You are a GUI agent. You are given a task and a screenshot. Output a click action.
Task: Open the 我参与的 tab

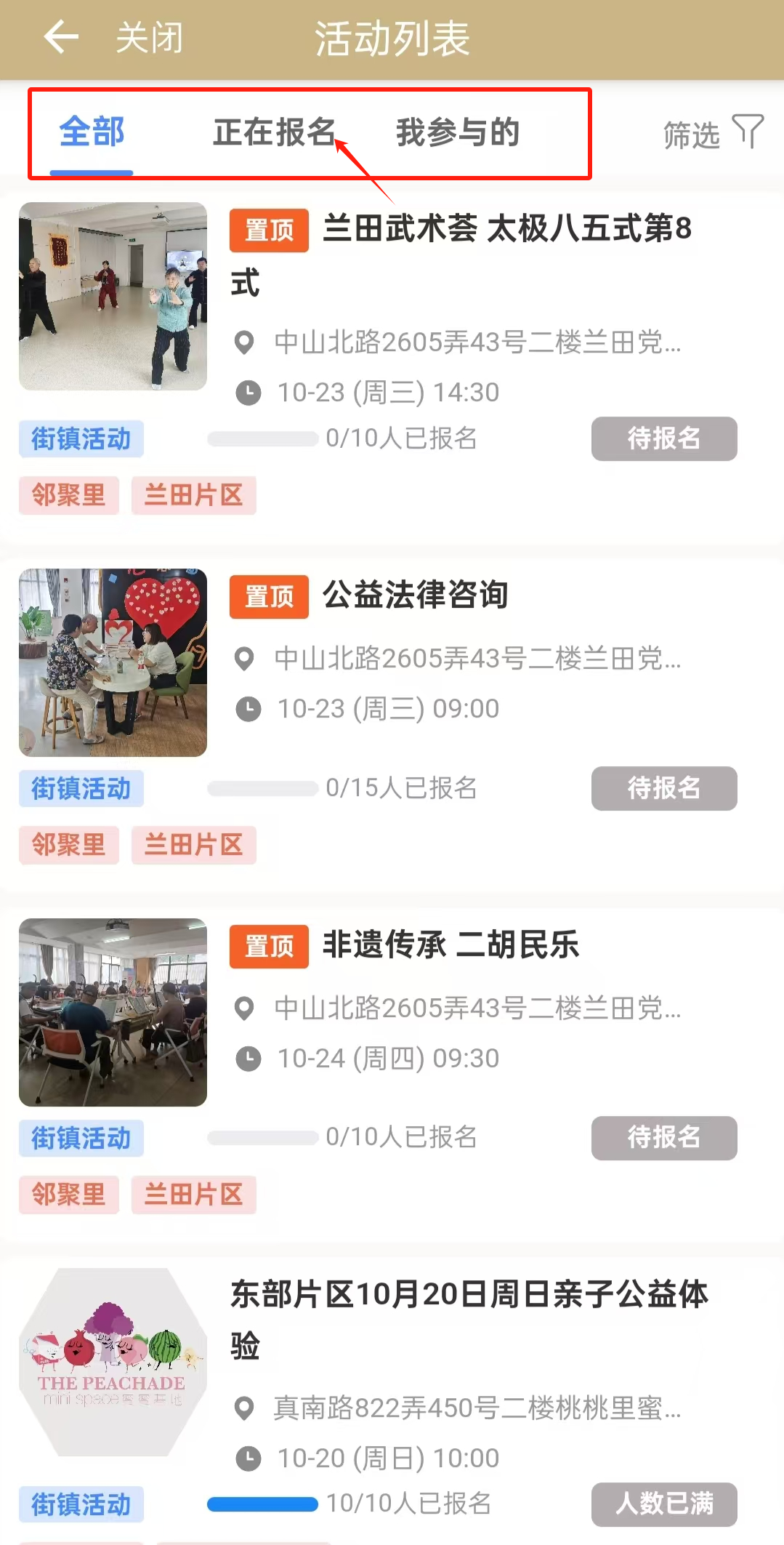458,133
